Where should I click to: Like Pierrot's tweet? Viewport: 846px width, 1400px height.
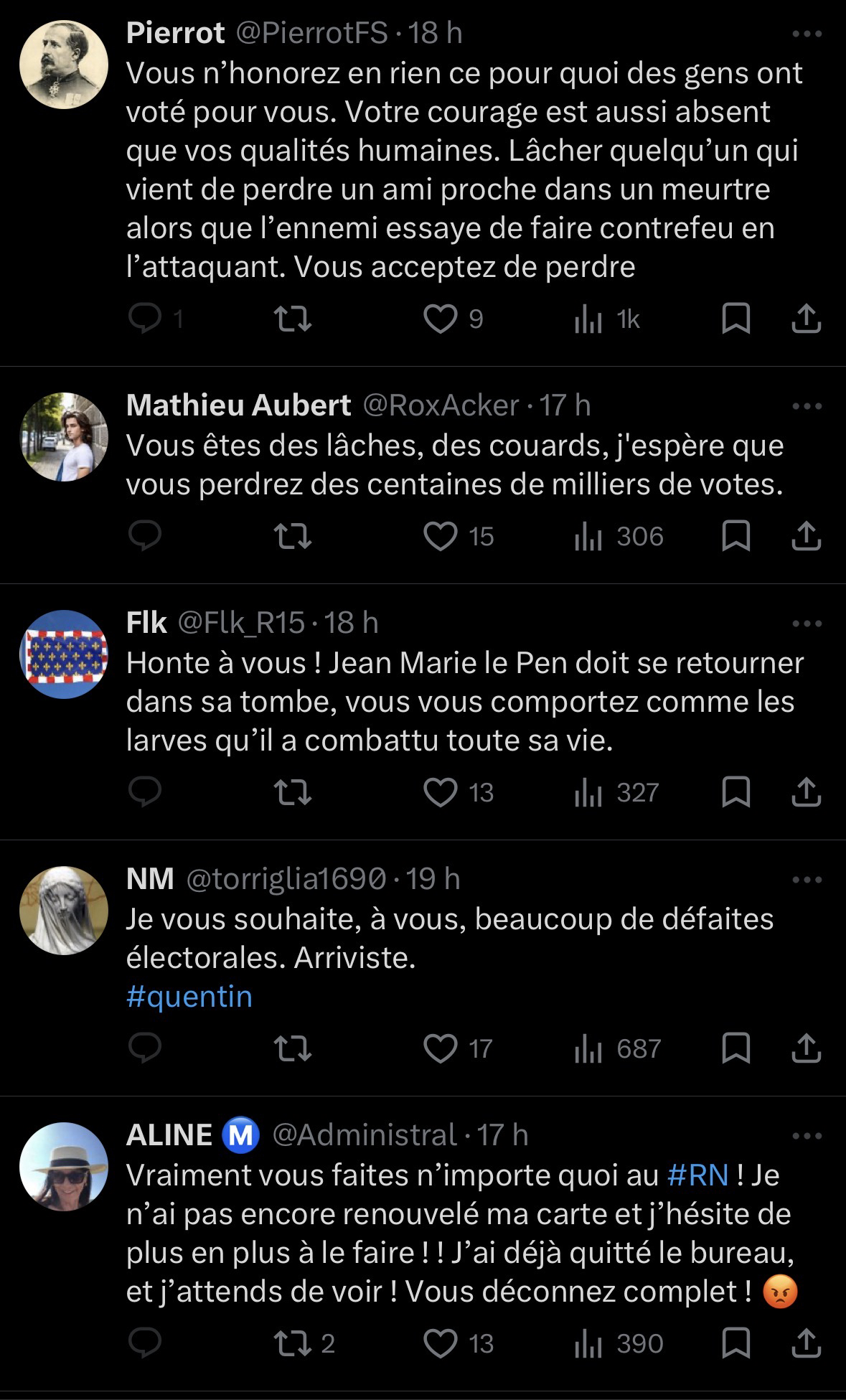click(440, 319)
